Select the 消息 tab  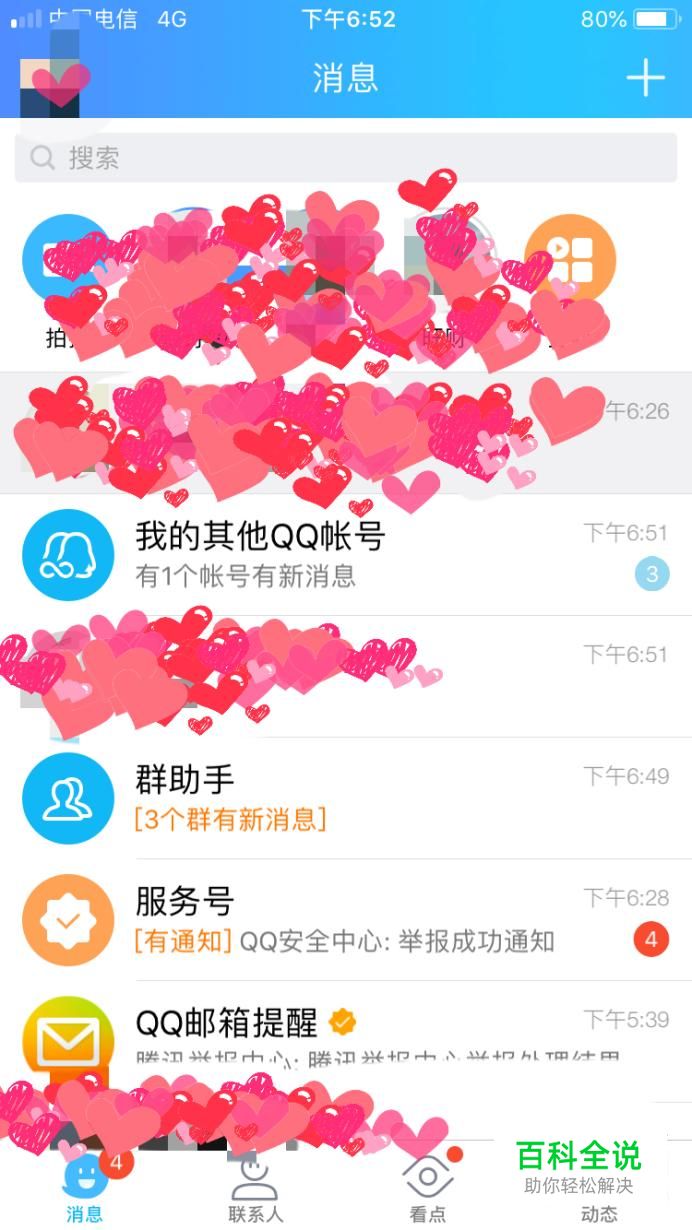[x=85, y=1190]
